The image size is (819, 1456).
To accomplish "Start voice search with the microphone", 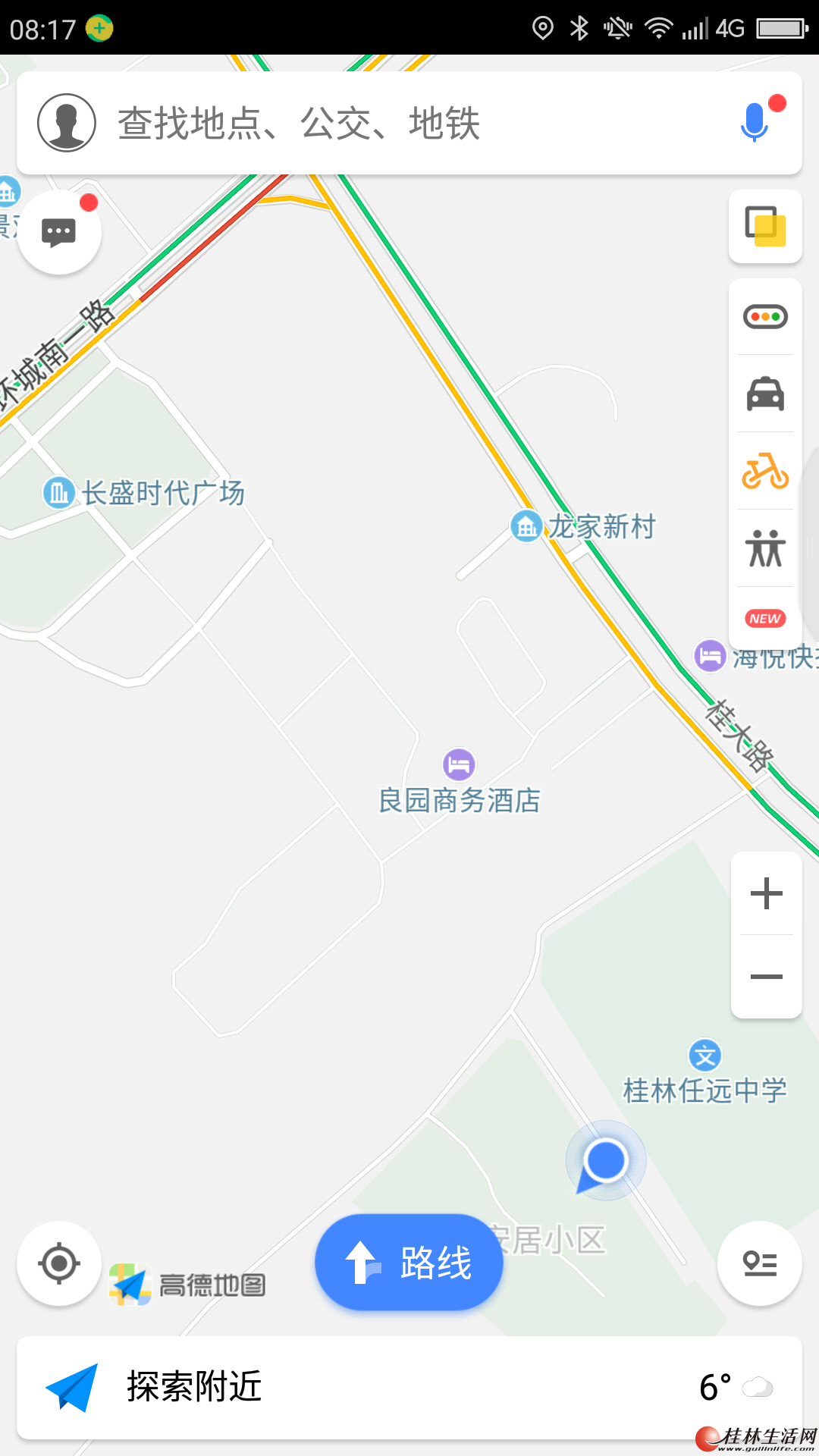I will [755, 123].
